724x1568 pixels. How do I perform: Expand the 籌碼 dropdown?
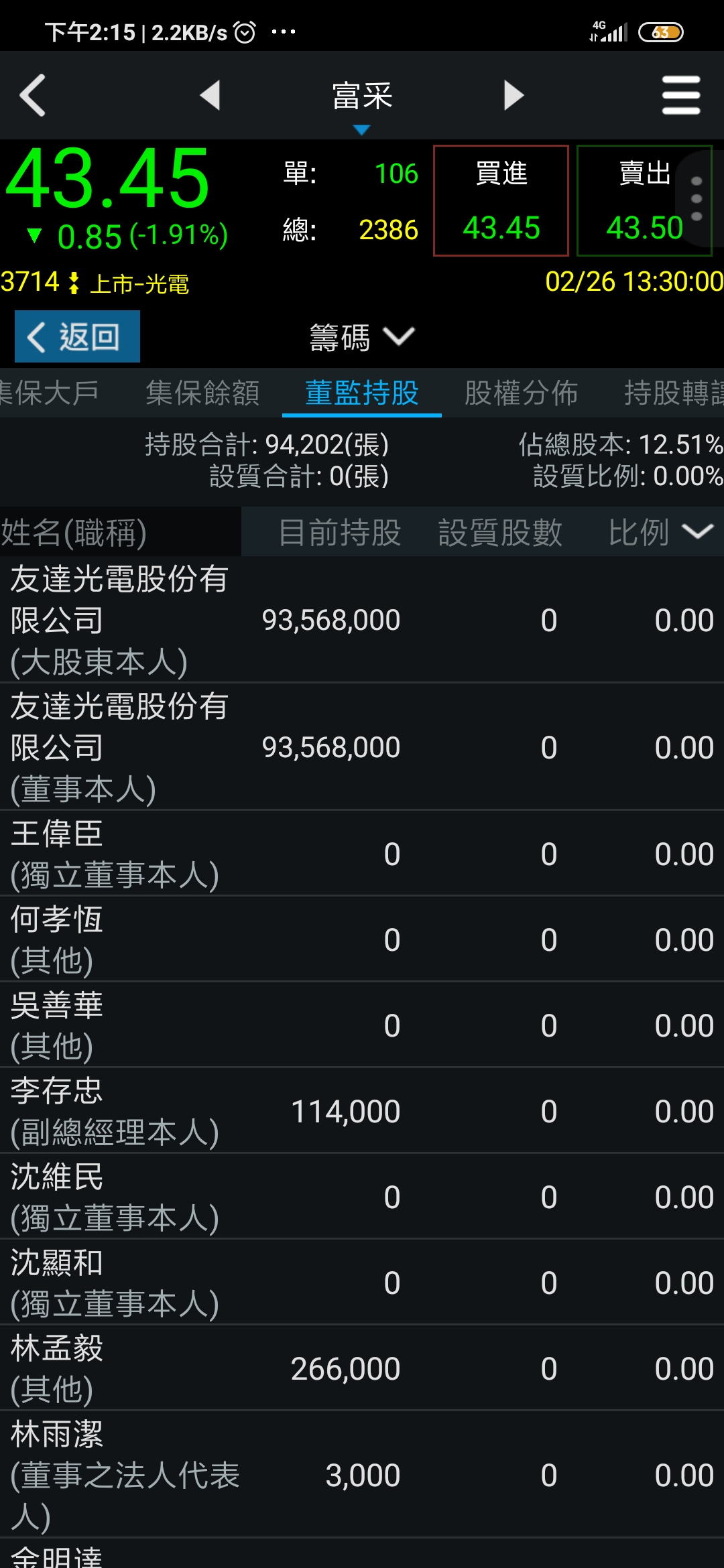click(362, 336)
